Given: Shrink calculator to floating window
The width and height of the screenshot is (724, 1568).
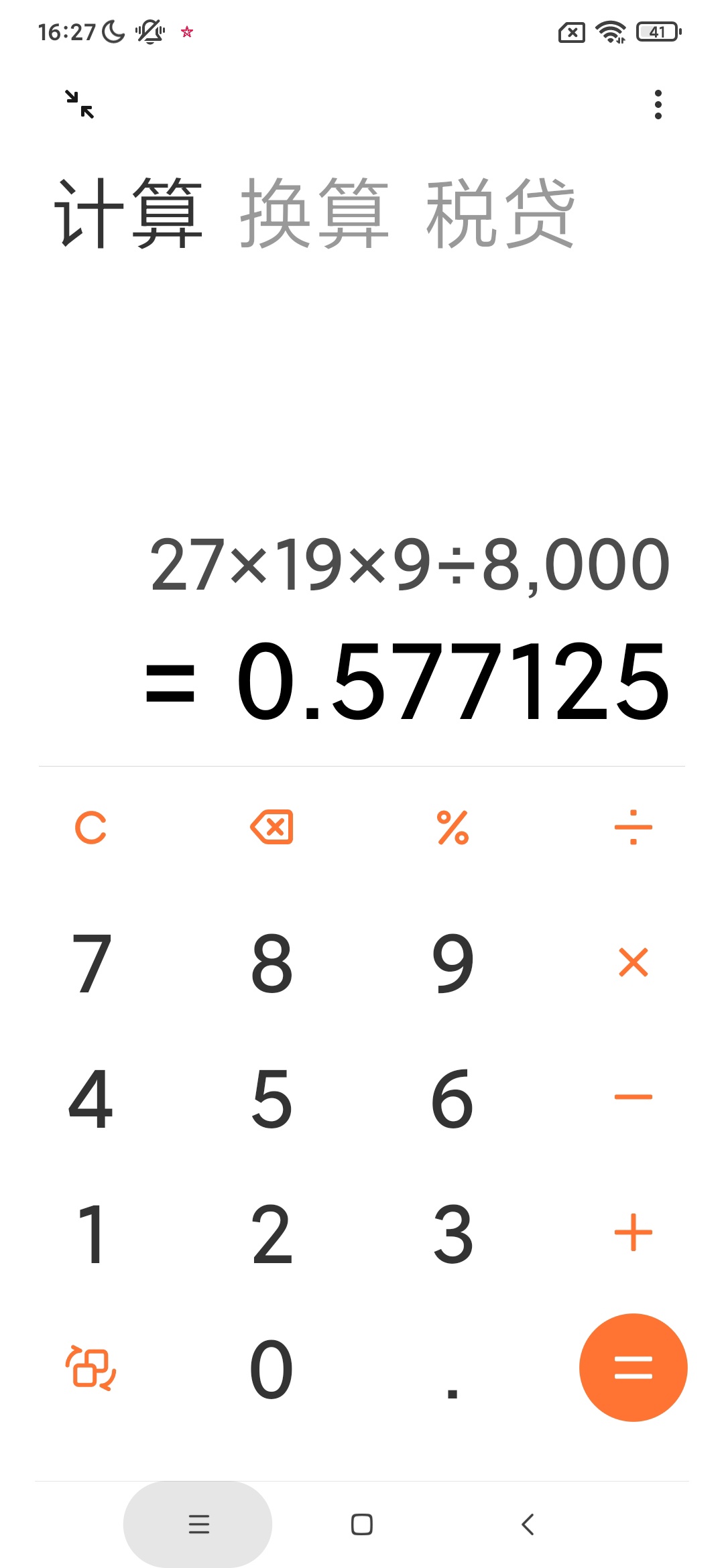Looking at the screenshot, I should click(x=80, y=105).
